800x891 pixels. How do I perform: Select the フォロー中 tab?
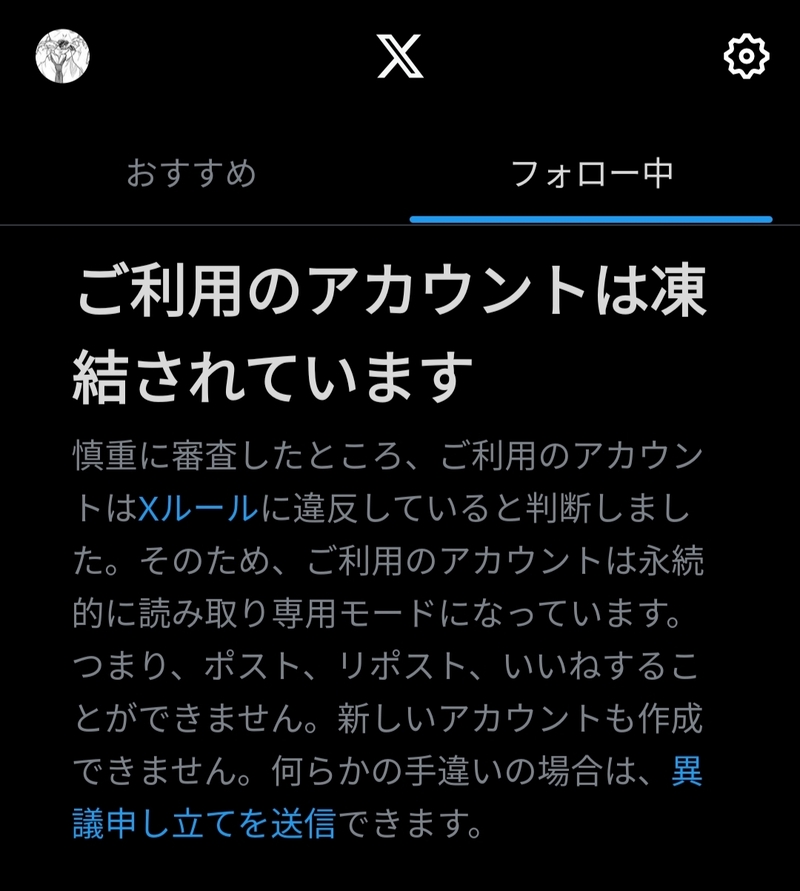click(x=592, y=174)
